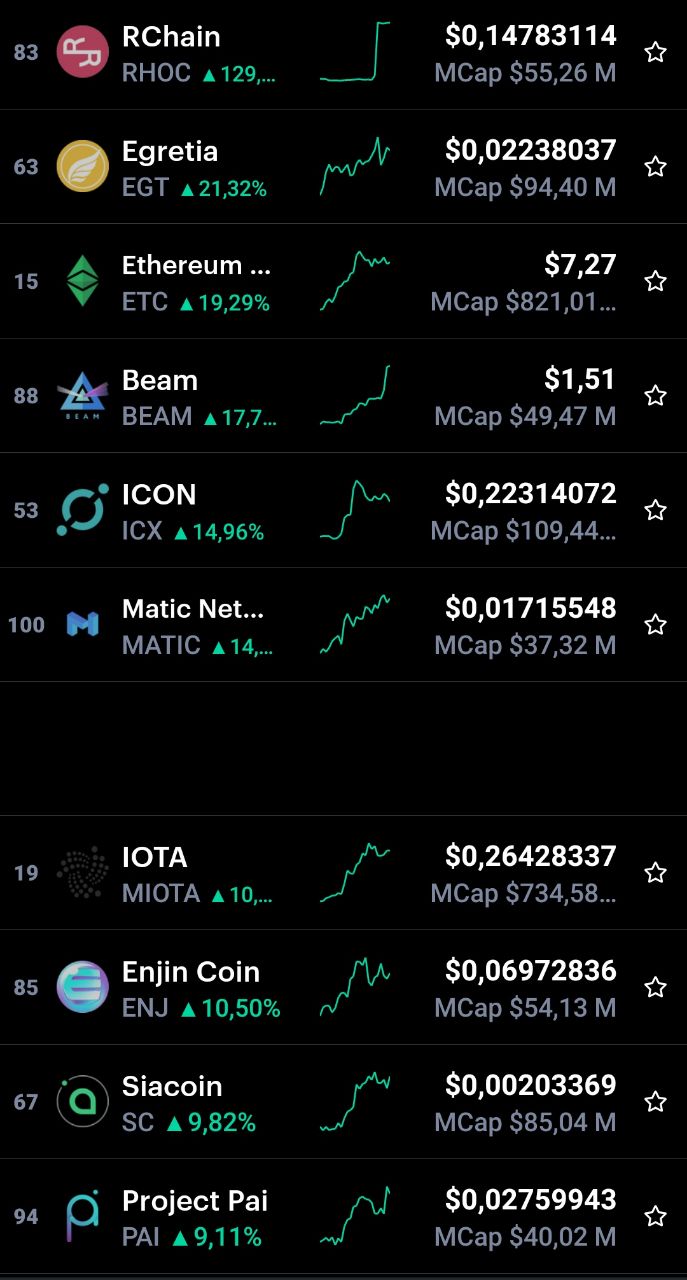Open the Siacoin SC row
The width and height of the screenshot is (687, 1280).
343,1102
